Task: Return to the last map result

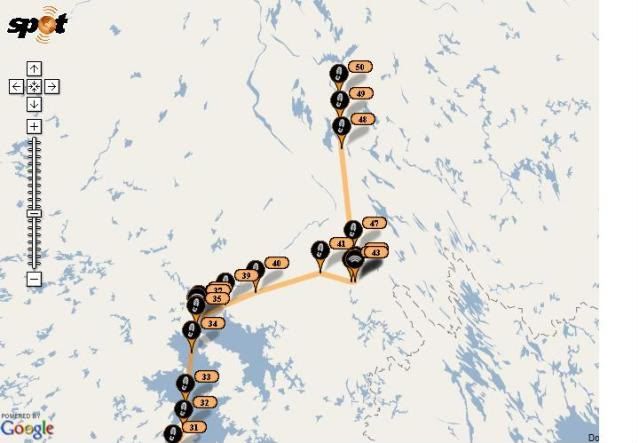Action: [x=34, y=86]
